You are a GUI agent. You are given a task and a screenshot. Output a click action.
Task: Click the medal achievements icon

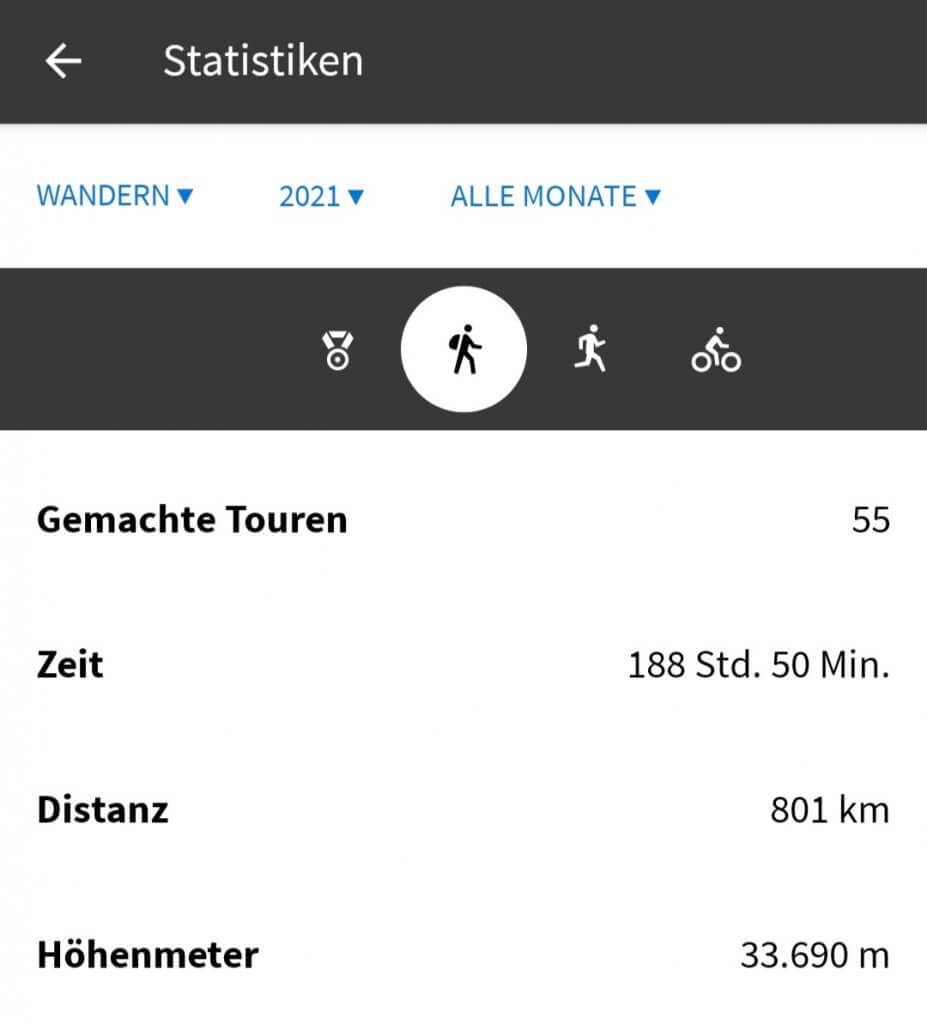(x=337, y=348)
